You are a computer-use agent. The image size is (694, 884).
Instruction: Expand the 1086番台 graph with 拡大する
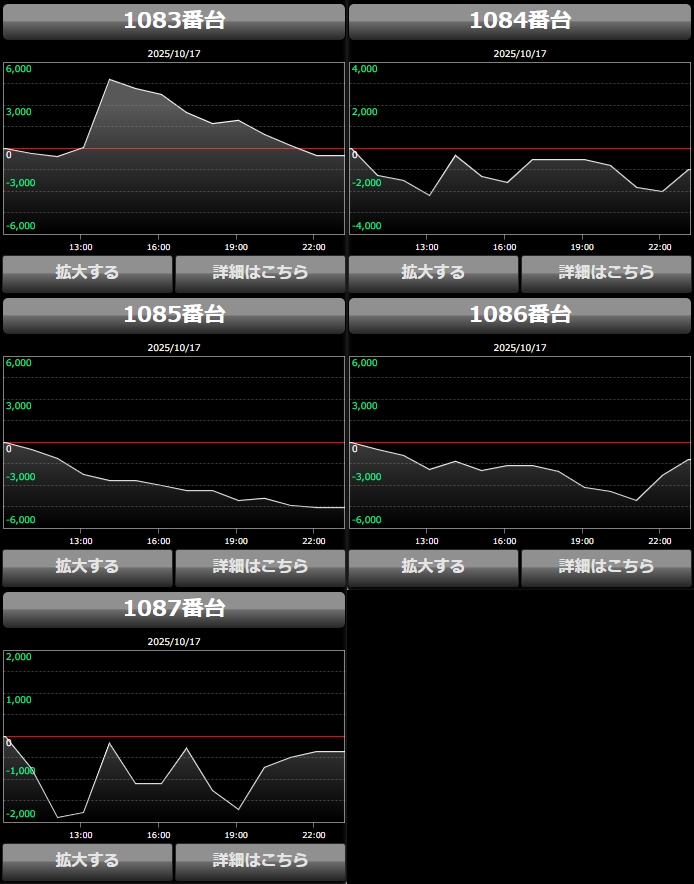(x=433, y=566)
